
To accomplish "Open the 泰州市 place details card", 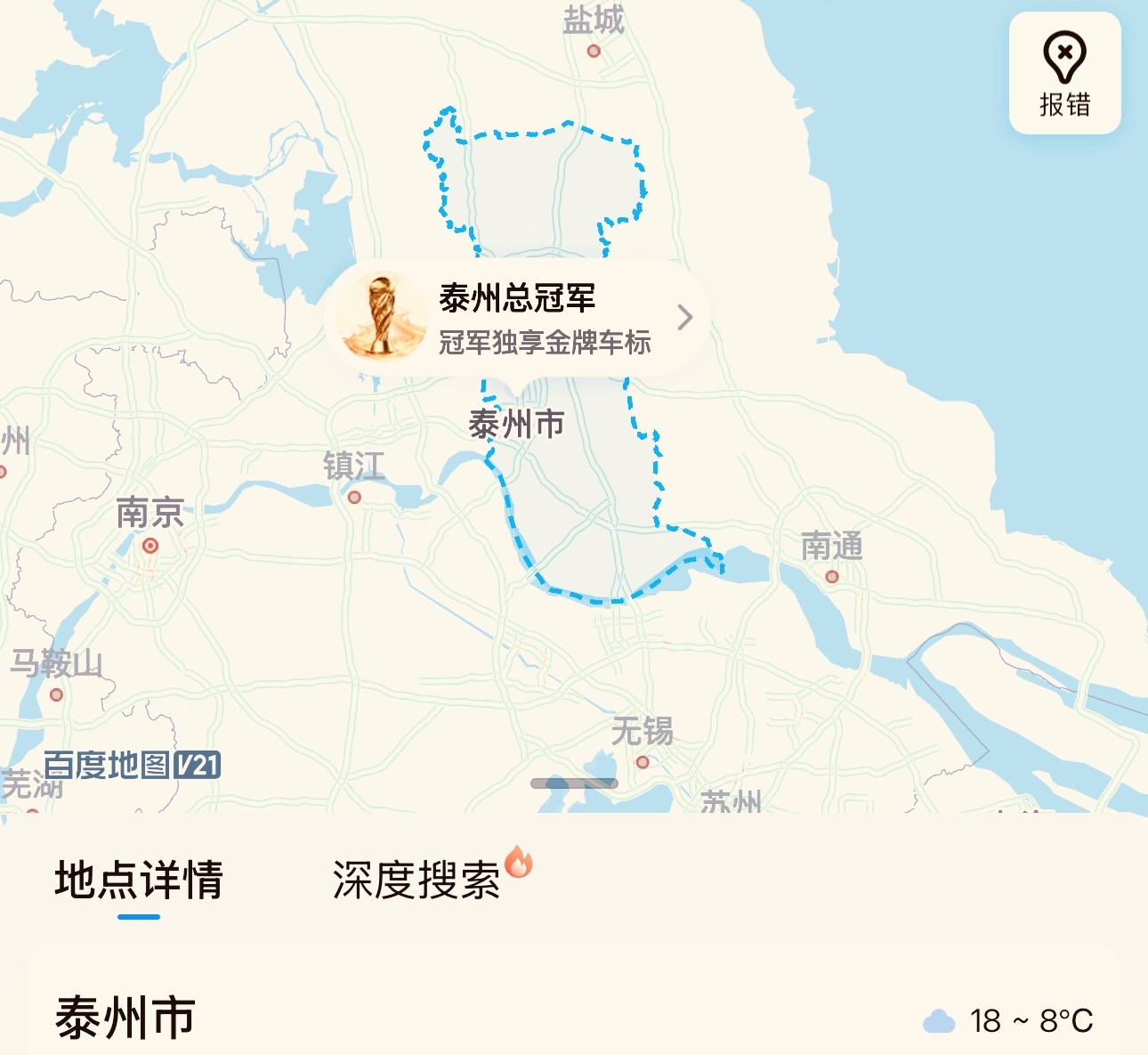I will 125,1018.
